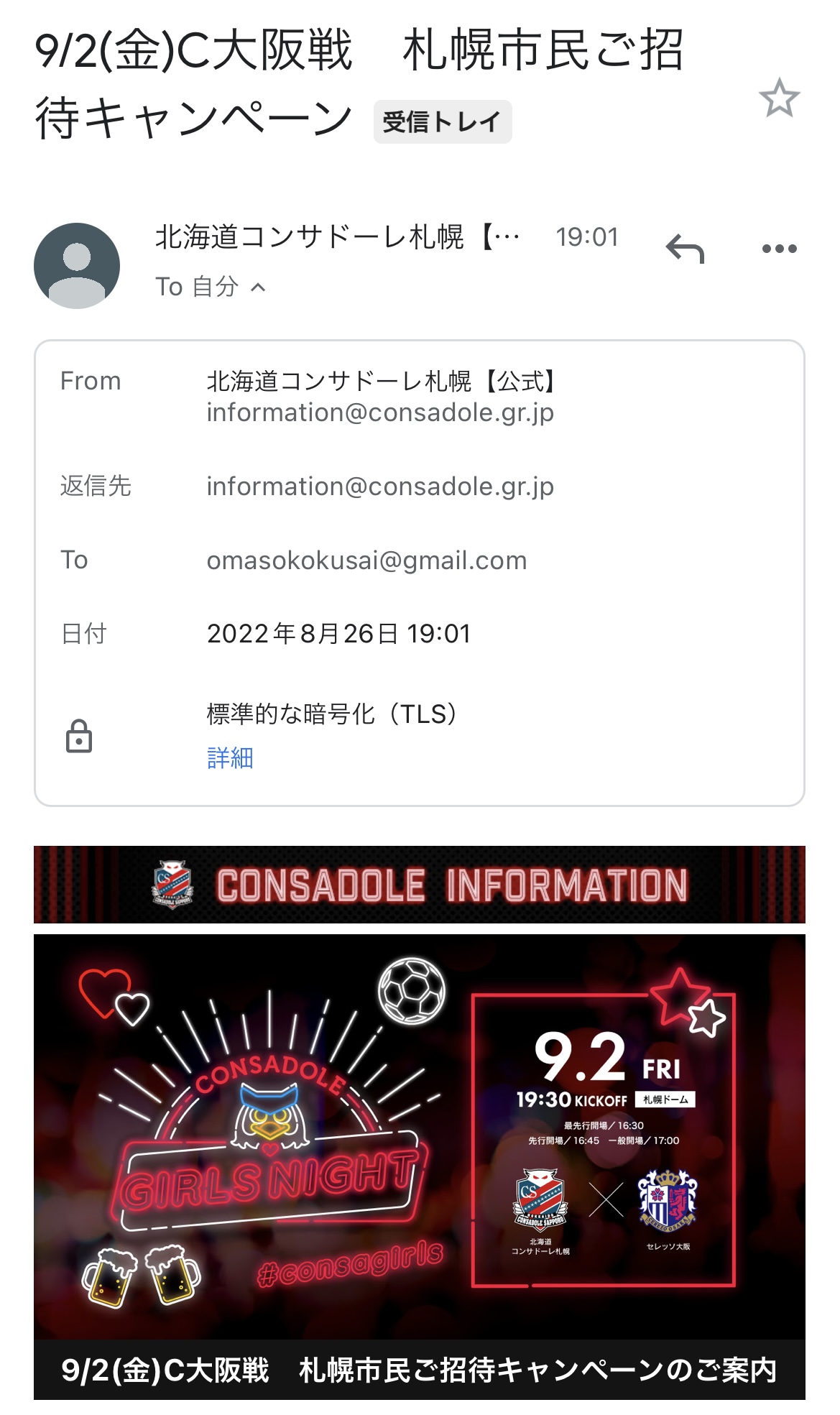Open the three-dot more options menu

pyautogui.click(x=779, y=249)
